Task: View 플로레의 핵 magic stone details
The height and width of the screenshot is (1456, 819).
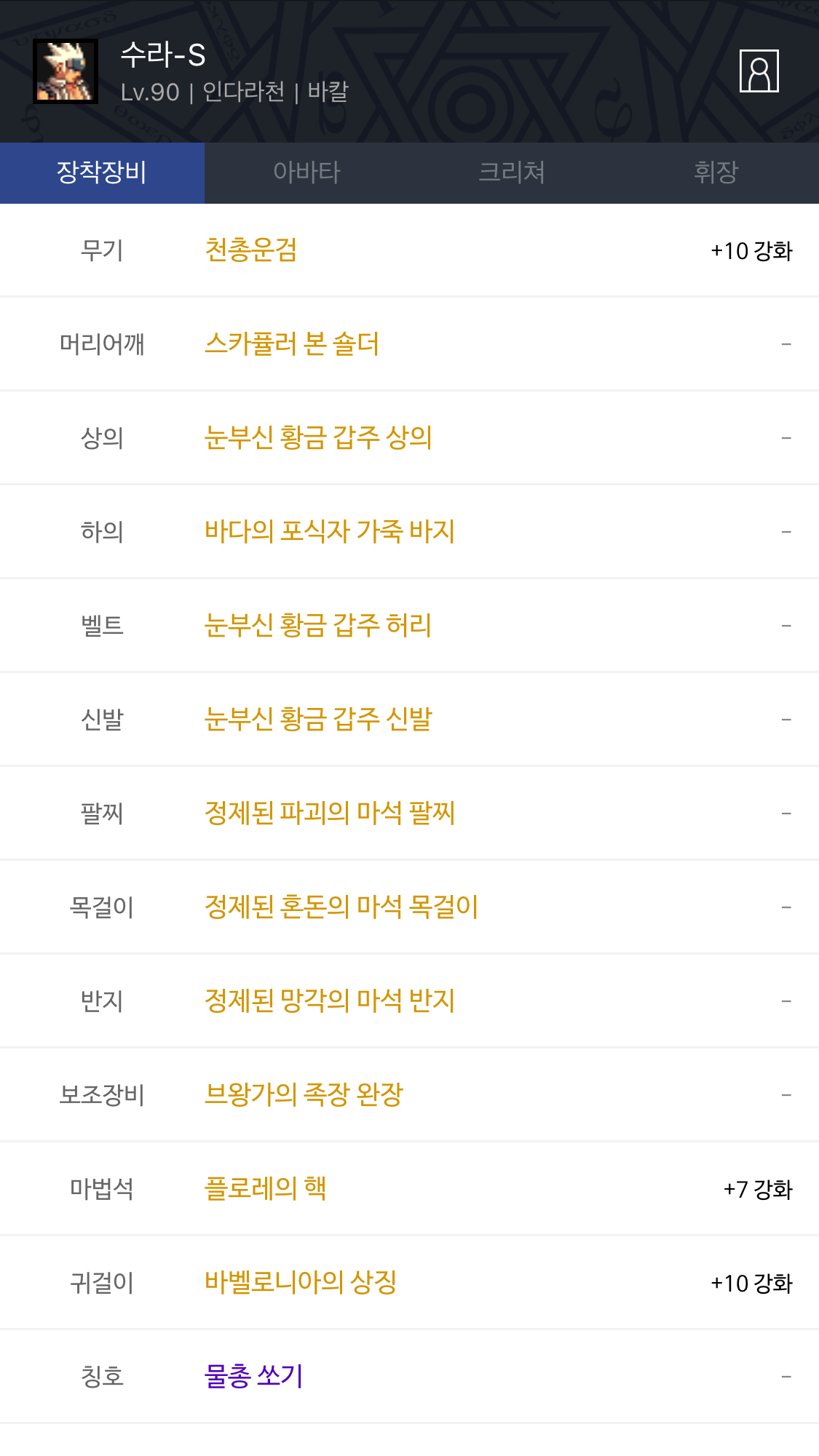Action: (x=265, y=1188)
